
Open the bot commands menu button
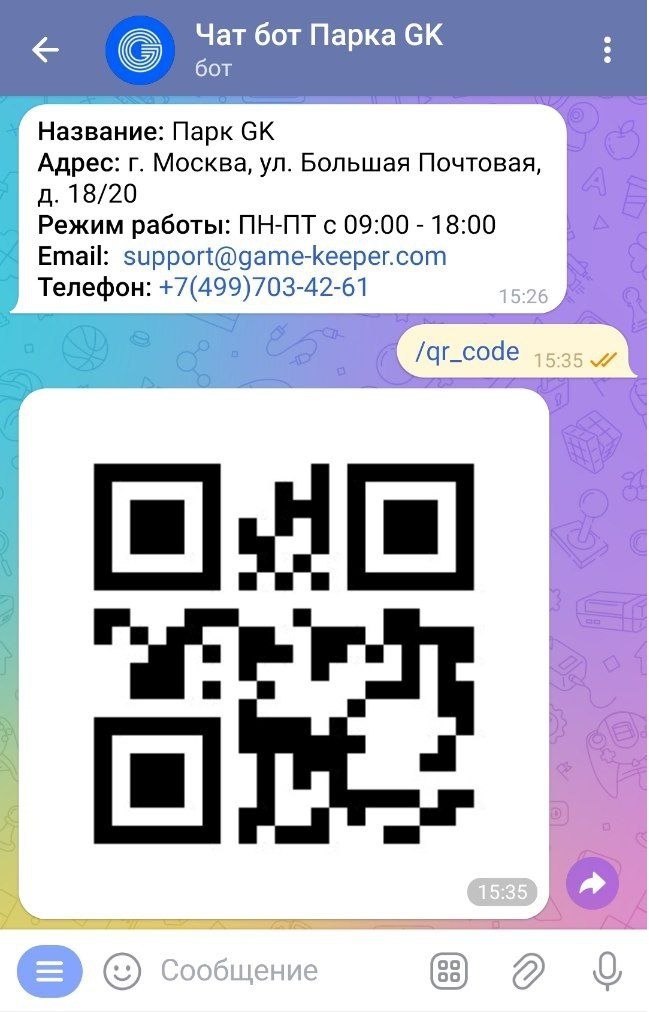pos(51,970)
